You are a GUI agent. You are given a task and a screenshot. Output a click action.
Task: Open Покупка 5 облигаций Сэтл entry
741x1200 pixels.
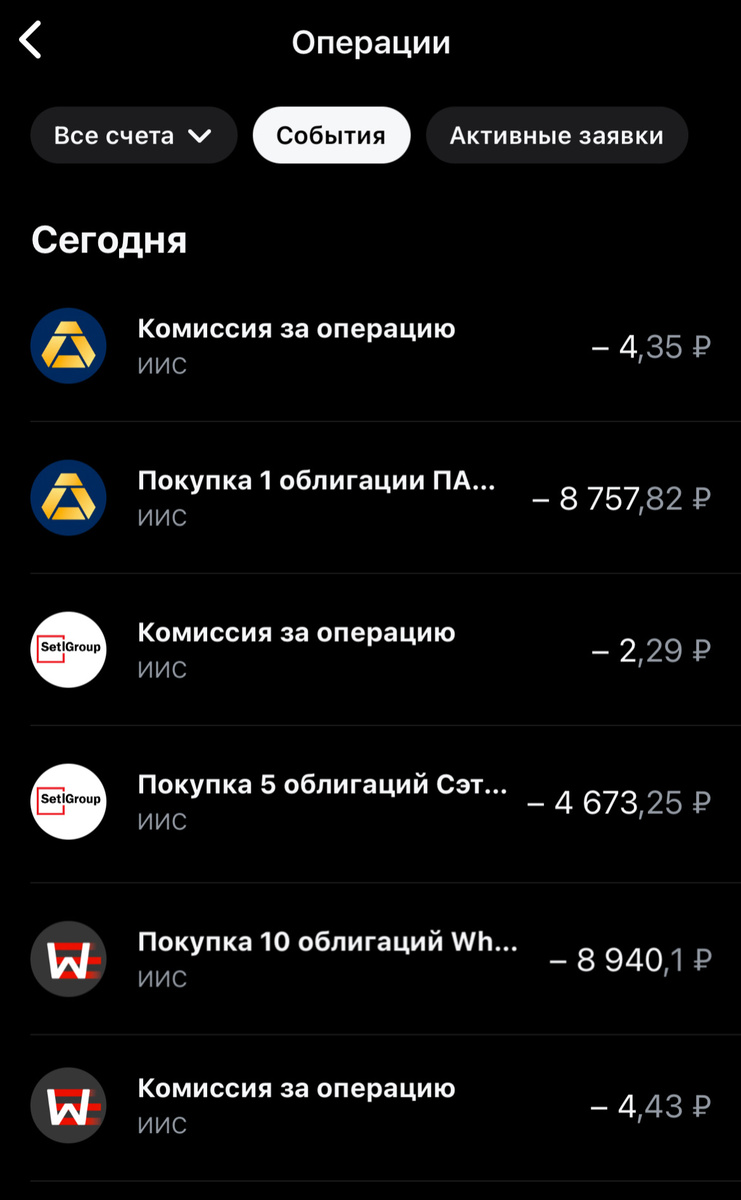370,802
